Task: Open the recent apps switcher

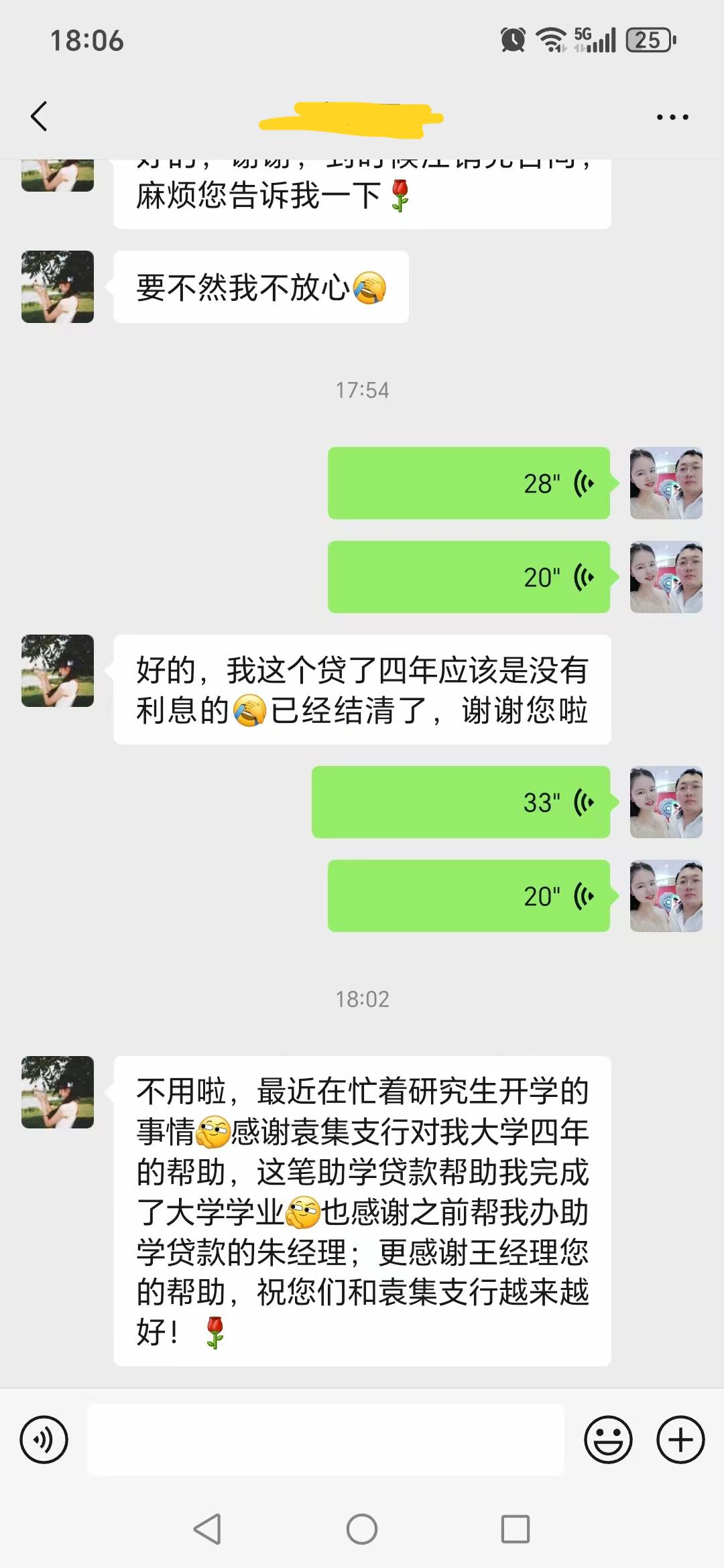Action: (x=516, y=1529)
